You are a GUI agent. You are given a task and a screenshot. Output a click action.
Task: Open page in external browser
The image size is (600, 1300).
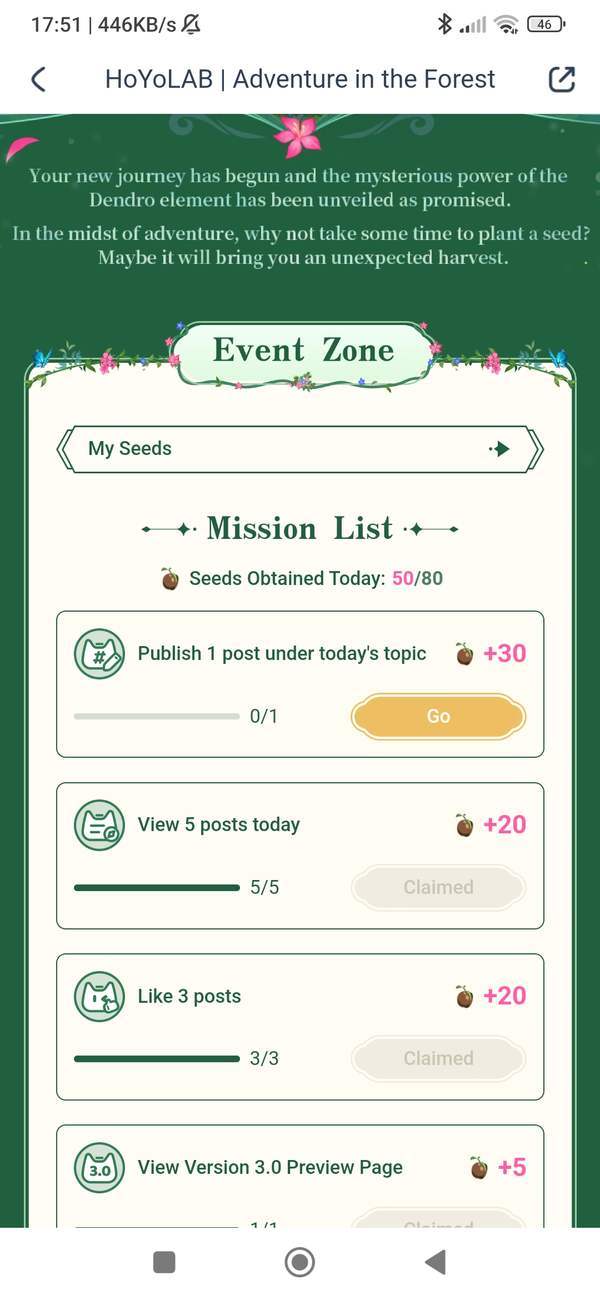[562, 80]
